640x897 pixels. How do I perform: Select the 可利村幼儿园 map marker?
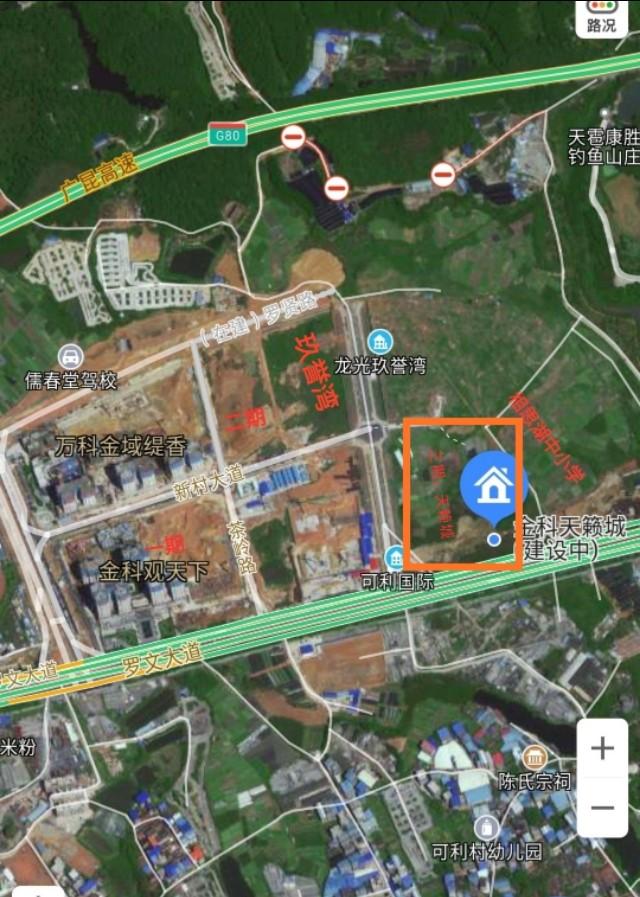487,828
